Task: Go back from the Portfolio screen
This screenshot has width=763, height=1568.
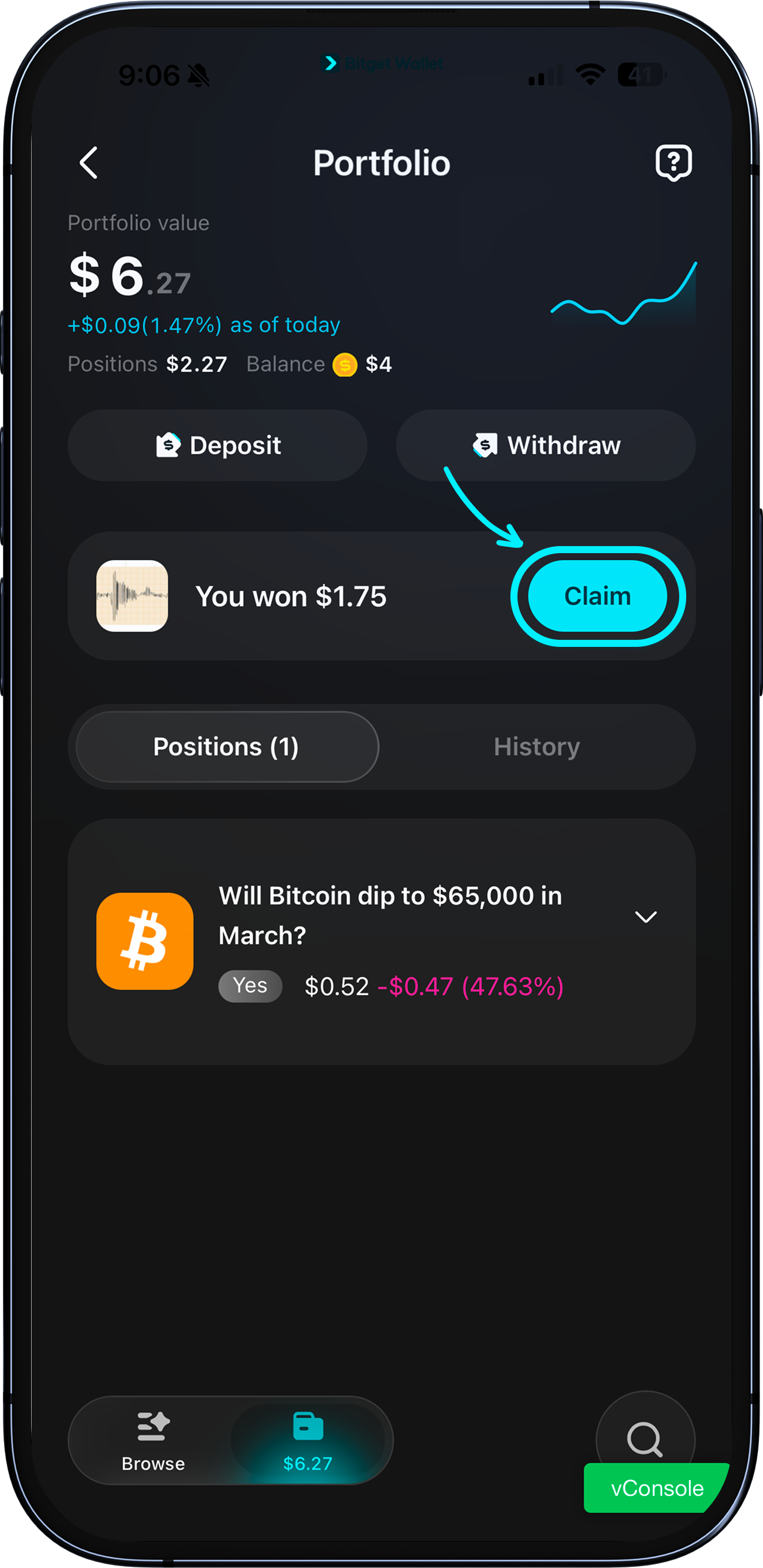Action: point(89,162)
